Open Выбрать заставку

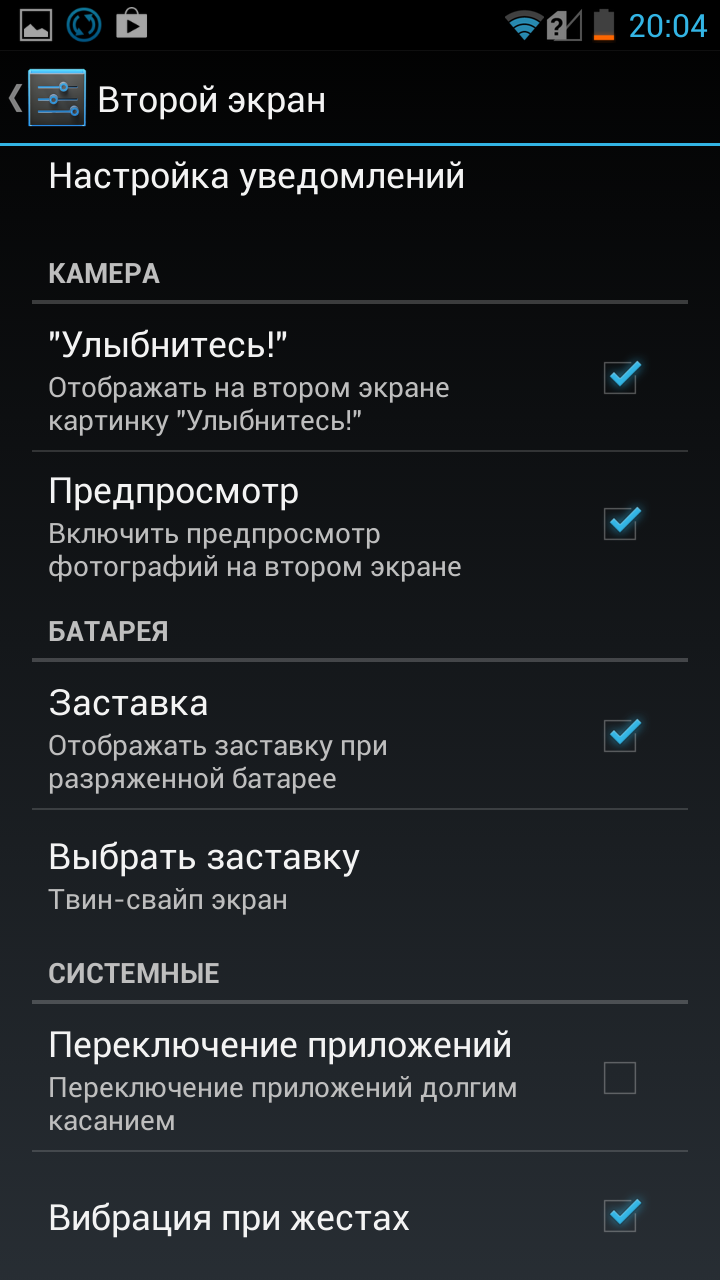click(x=360, y=876)
